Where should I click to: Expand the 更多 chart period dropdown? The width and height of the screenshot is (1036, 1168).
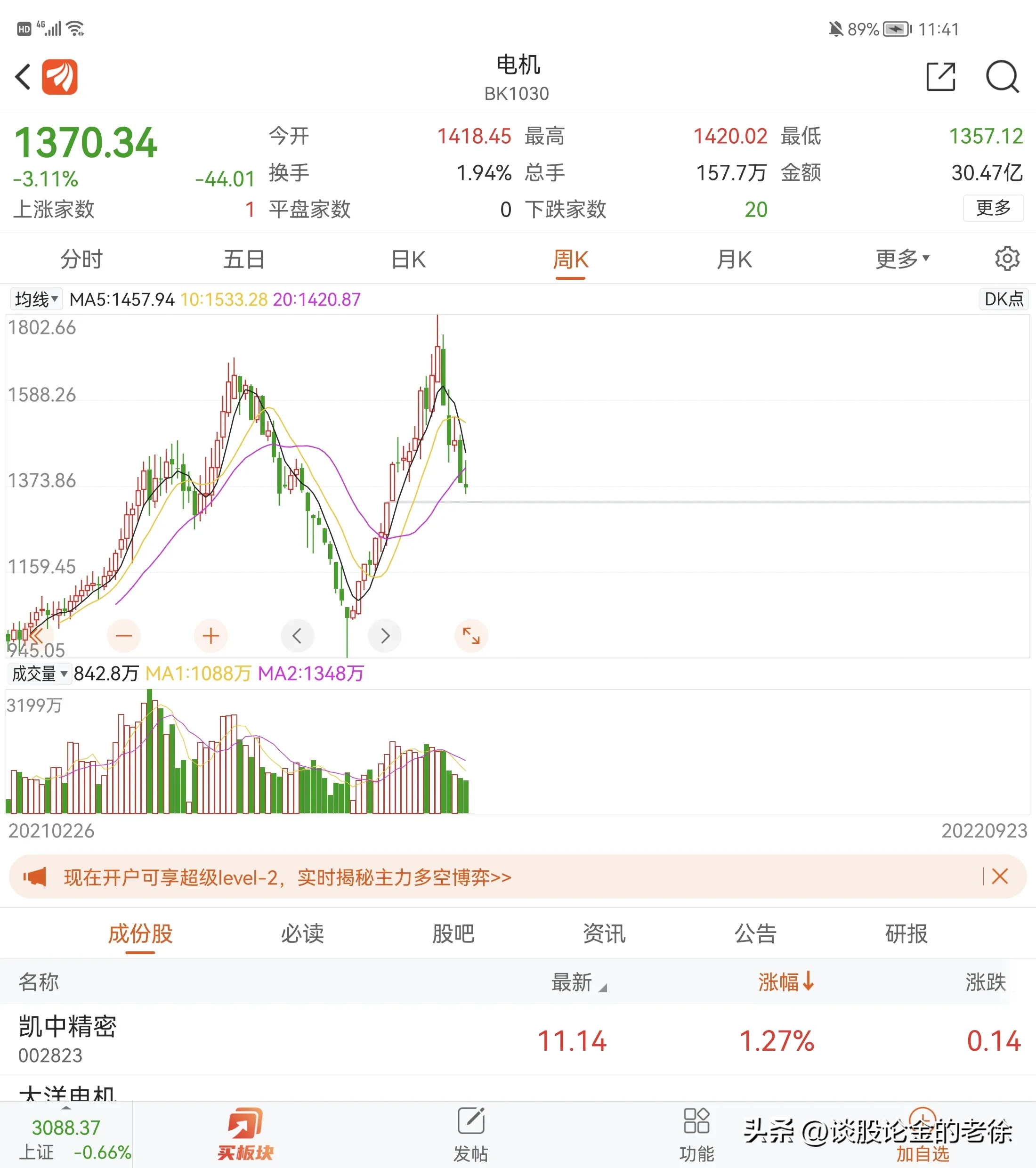click(902, 260)
